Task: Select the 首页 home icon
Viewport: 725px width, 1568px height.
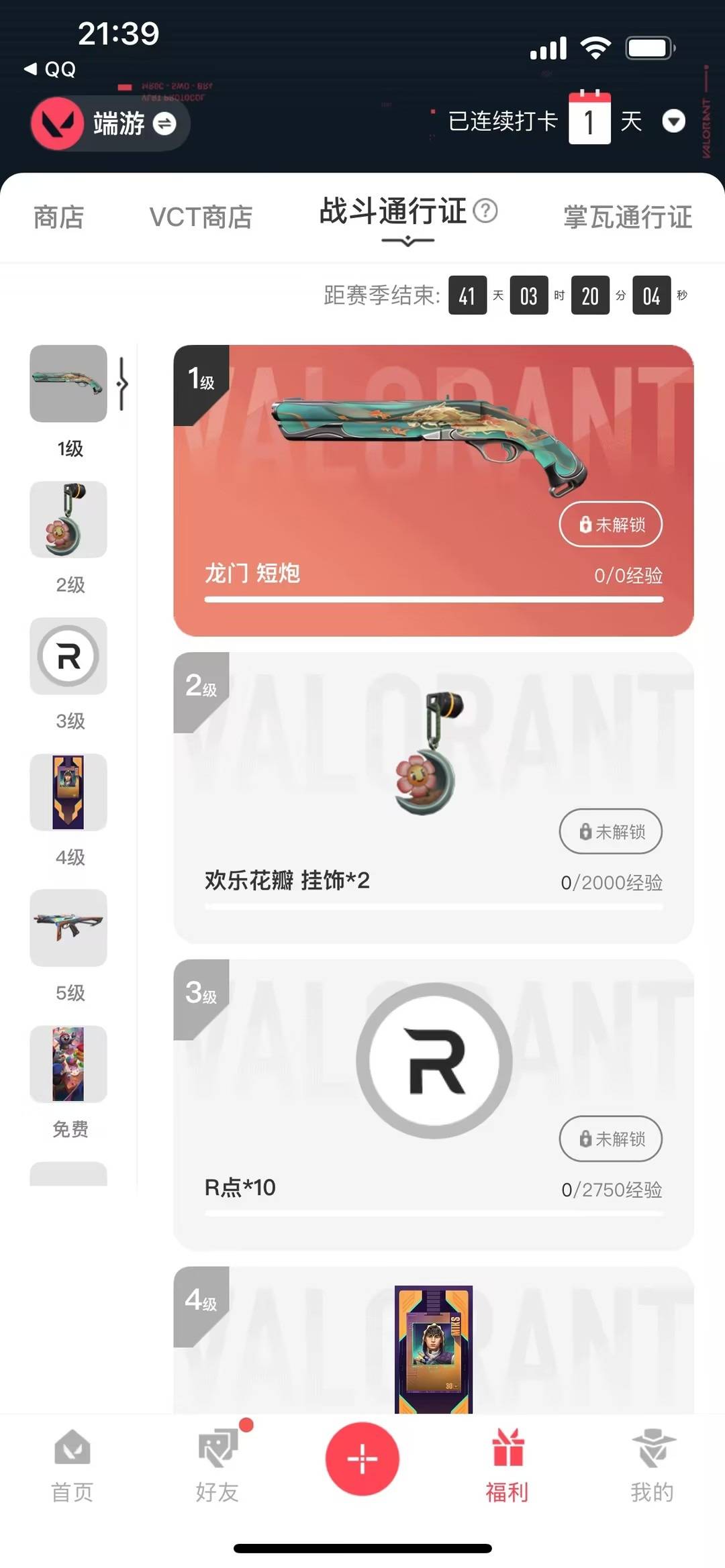Action: (x=72, y=1459)
